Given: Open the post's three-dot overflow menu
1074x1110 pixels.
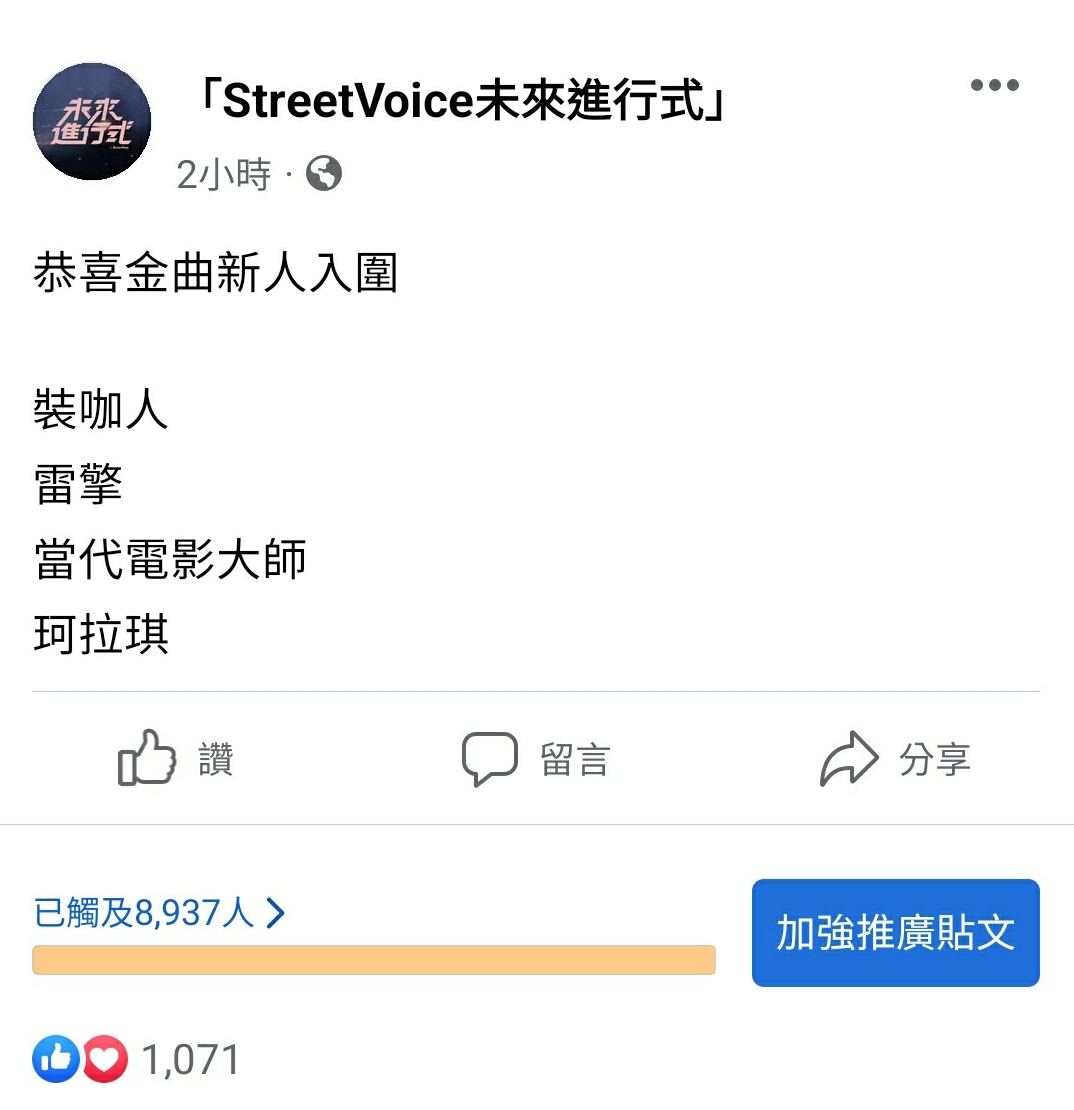Looking at the screenshot, I should pyautogui.click(x=994, y=86).
